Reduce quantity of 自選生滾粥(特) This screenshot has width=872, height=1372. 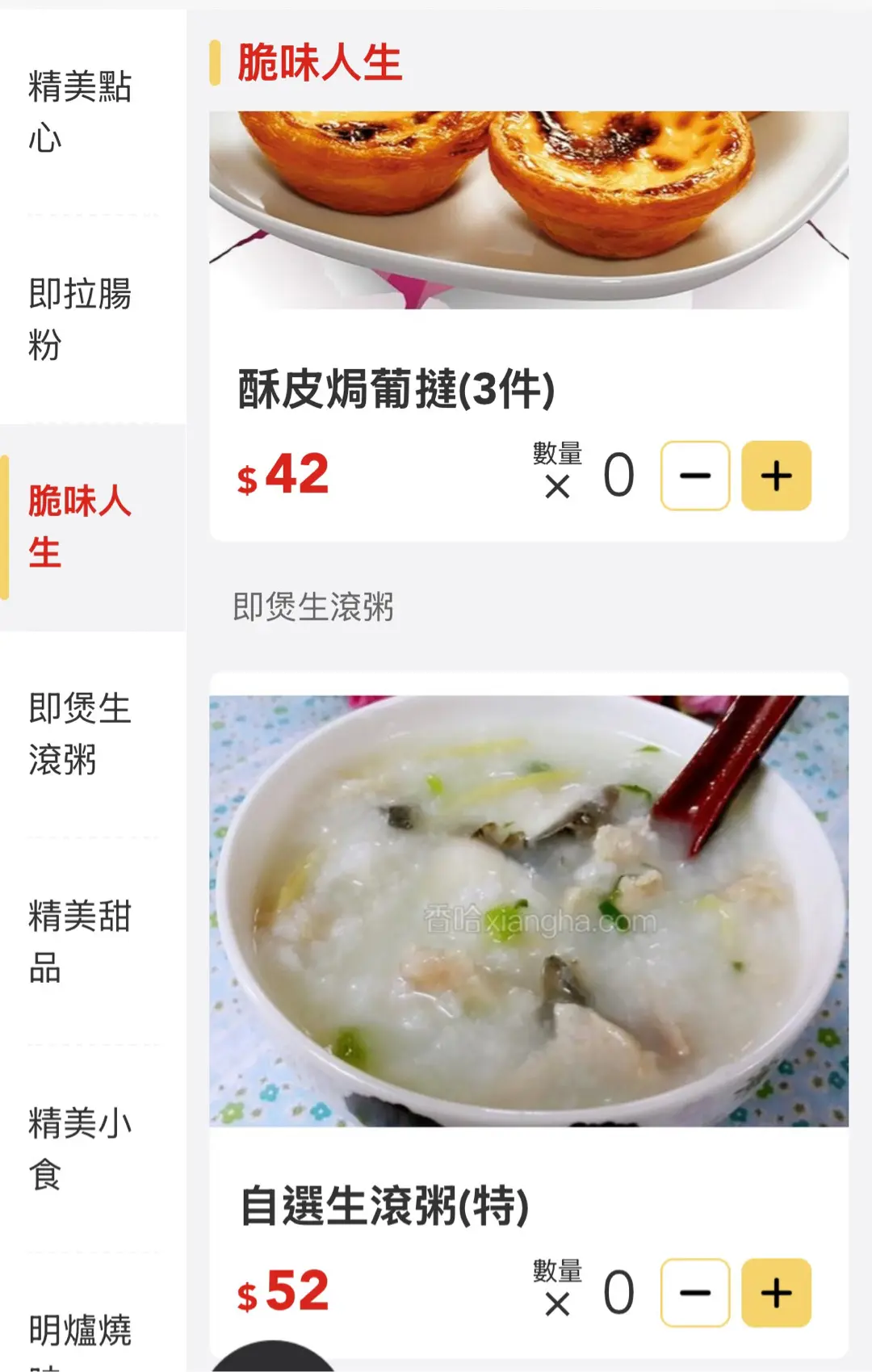coord(695,1293)
